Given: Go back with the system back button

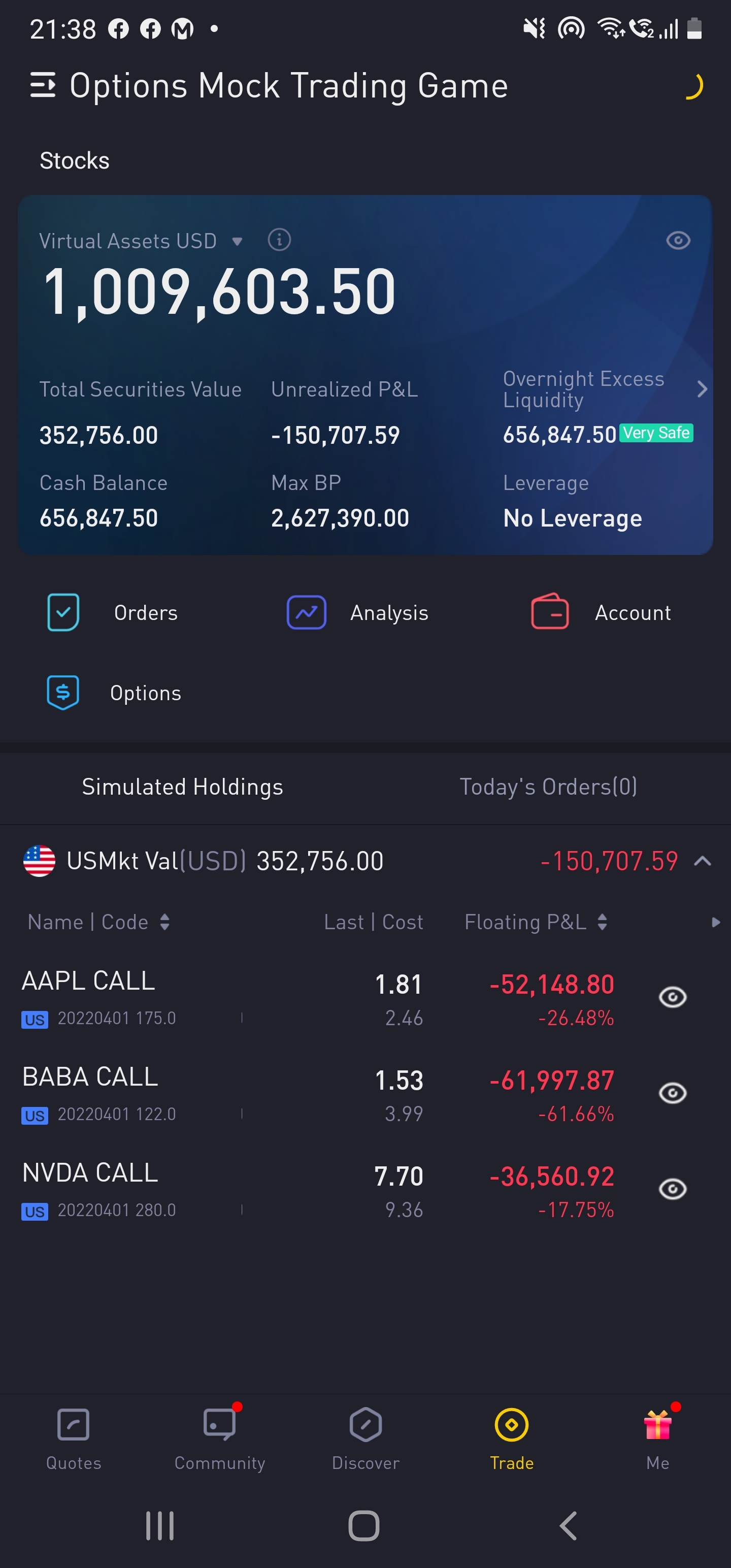Looking at the screenshot, I should pyautogui.click(x=567, y=1526).
